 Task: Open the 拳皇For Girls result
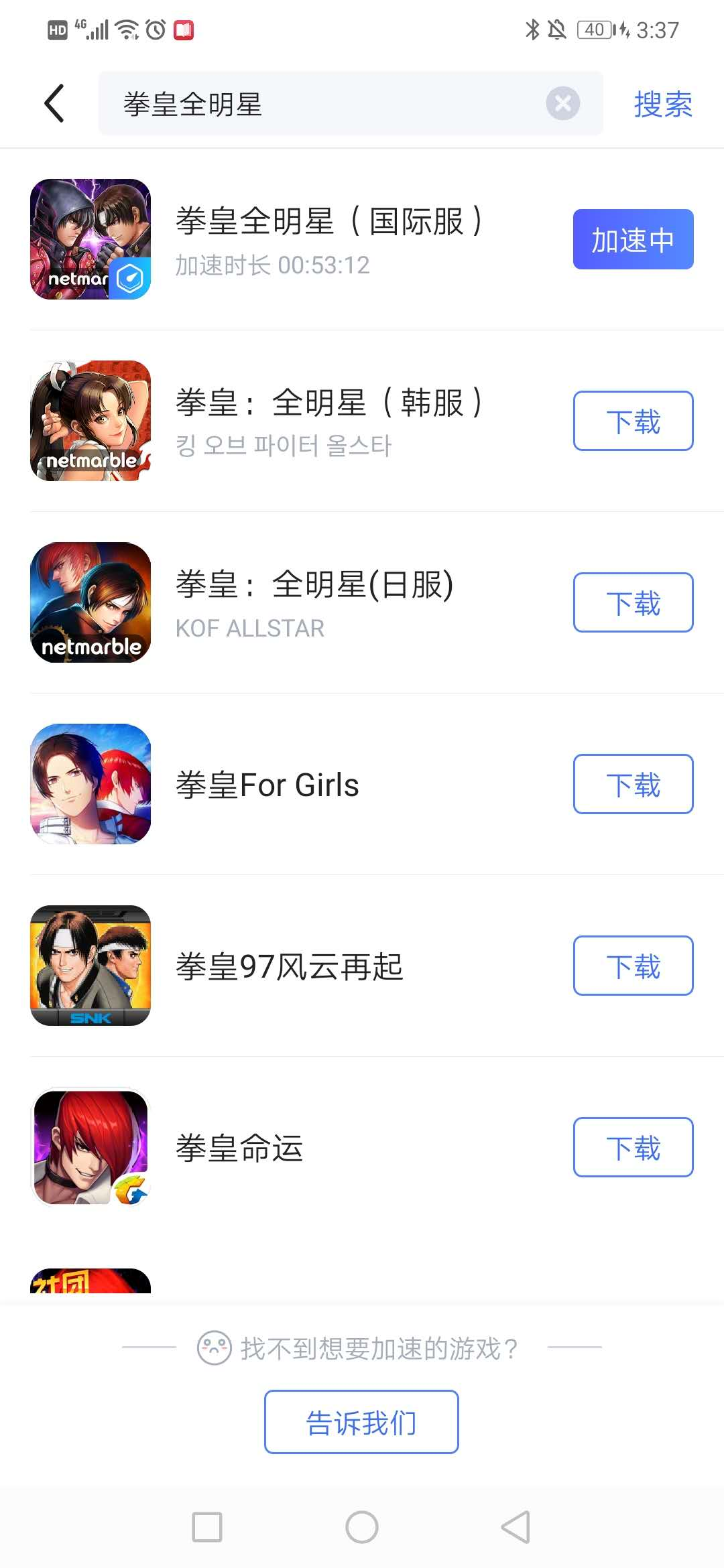[268, 785]
